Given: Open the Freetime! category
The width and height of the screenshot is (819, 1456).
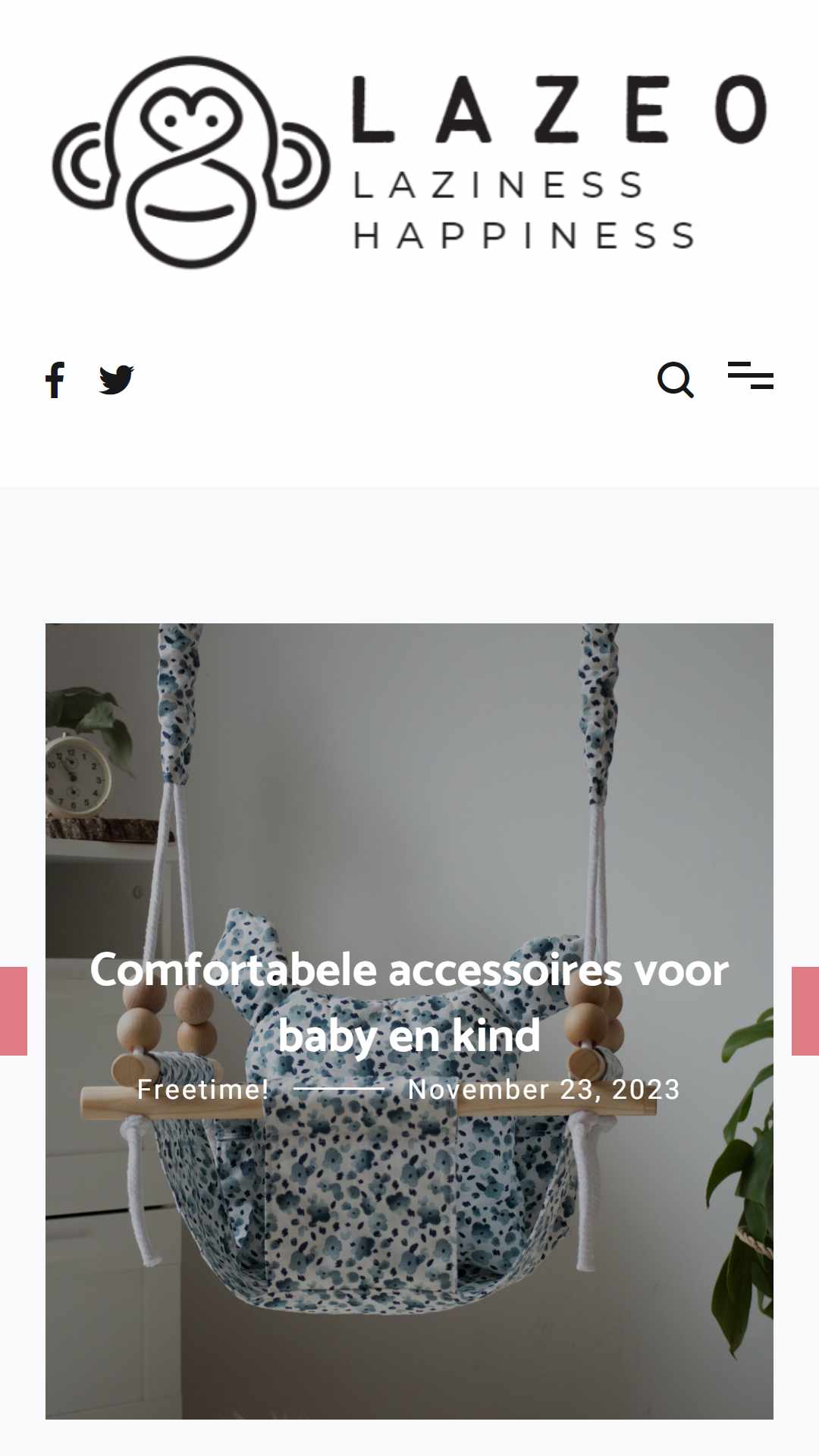Looking at the screenshot, I should (203, 1090).
